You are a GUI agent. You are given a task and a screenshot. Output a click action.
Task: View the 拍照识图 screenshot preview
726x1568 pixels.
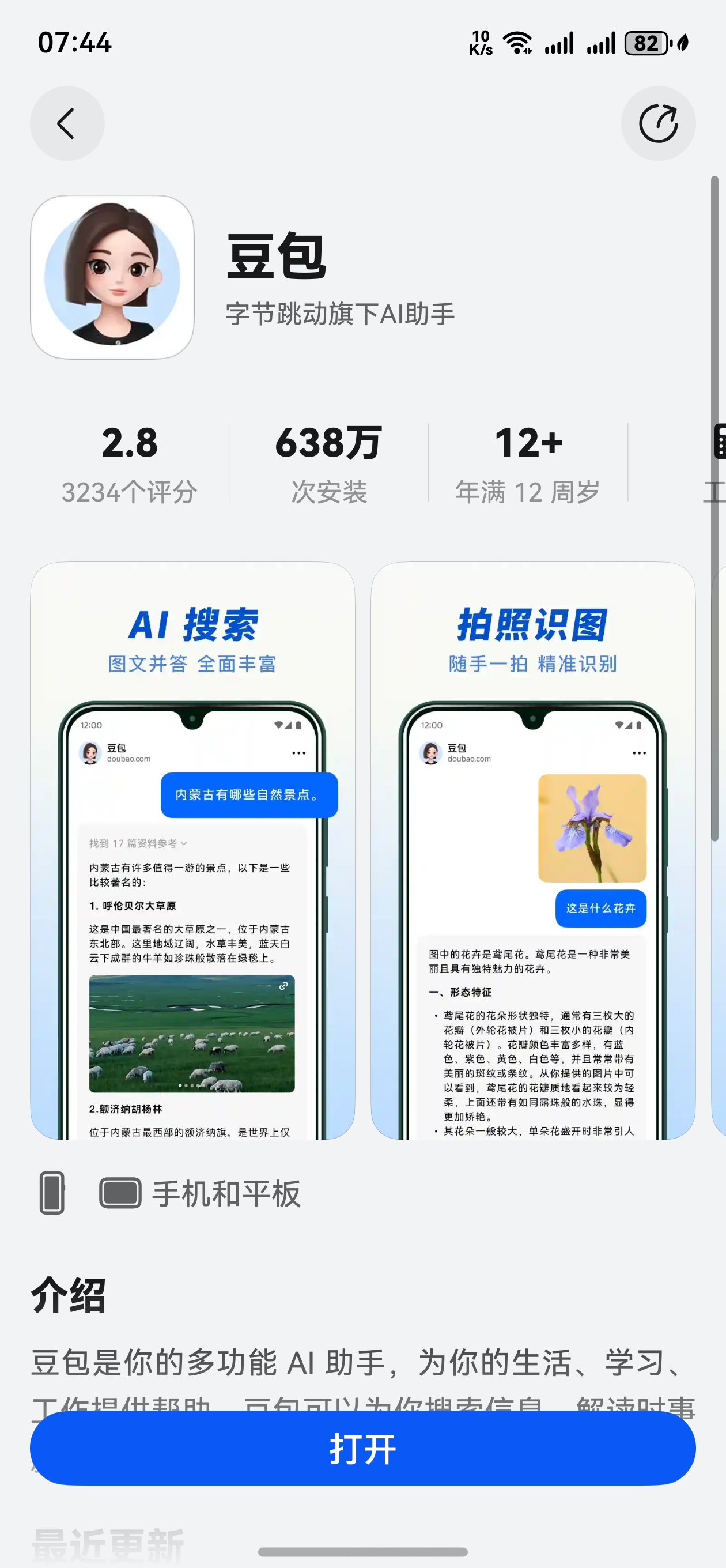pyautogui.click(x=532, y=850)
